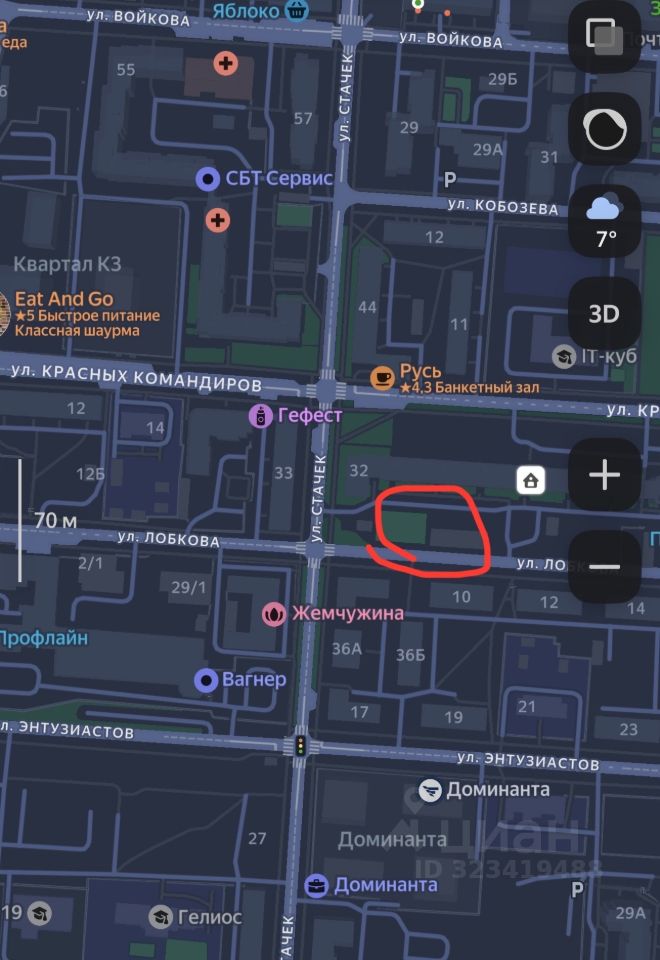Tap the Гефест place marker
This screenshot has width=660, height=960.
[261, 416]
